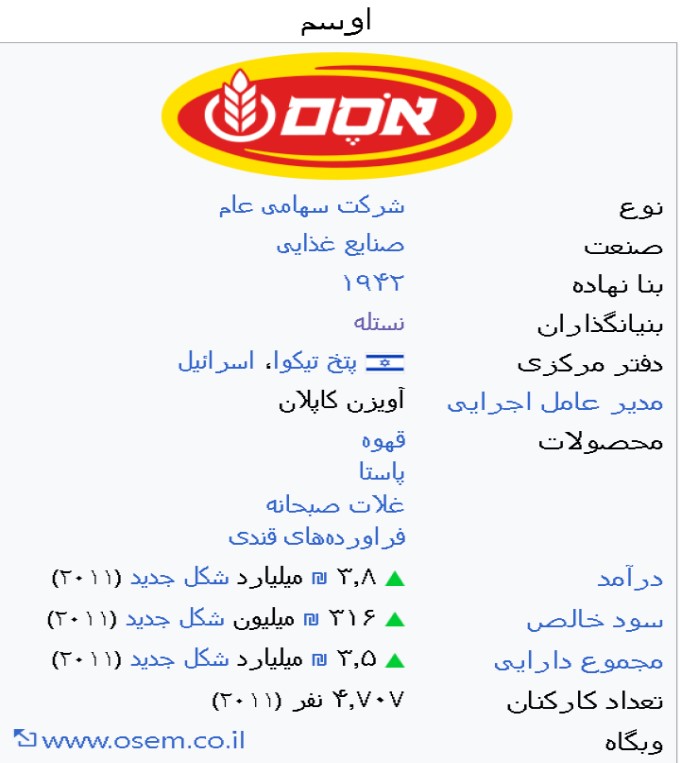Open the سود خالص label link

point(595,620)
